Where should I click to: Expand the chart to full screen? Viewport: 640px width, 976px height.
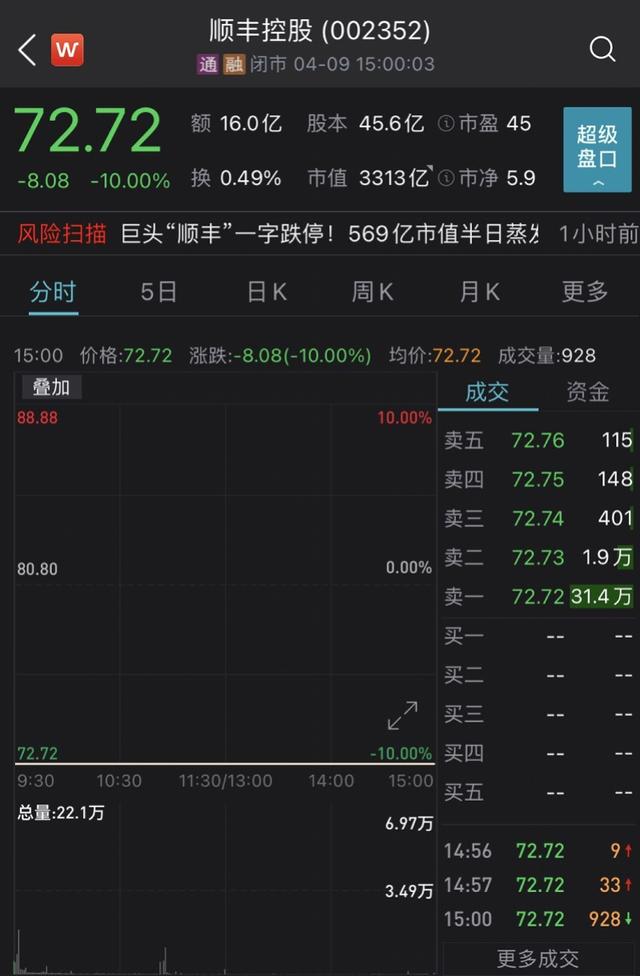pos(403,715)
